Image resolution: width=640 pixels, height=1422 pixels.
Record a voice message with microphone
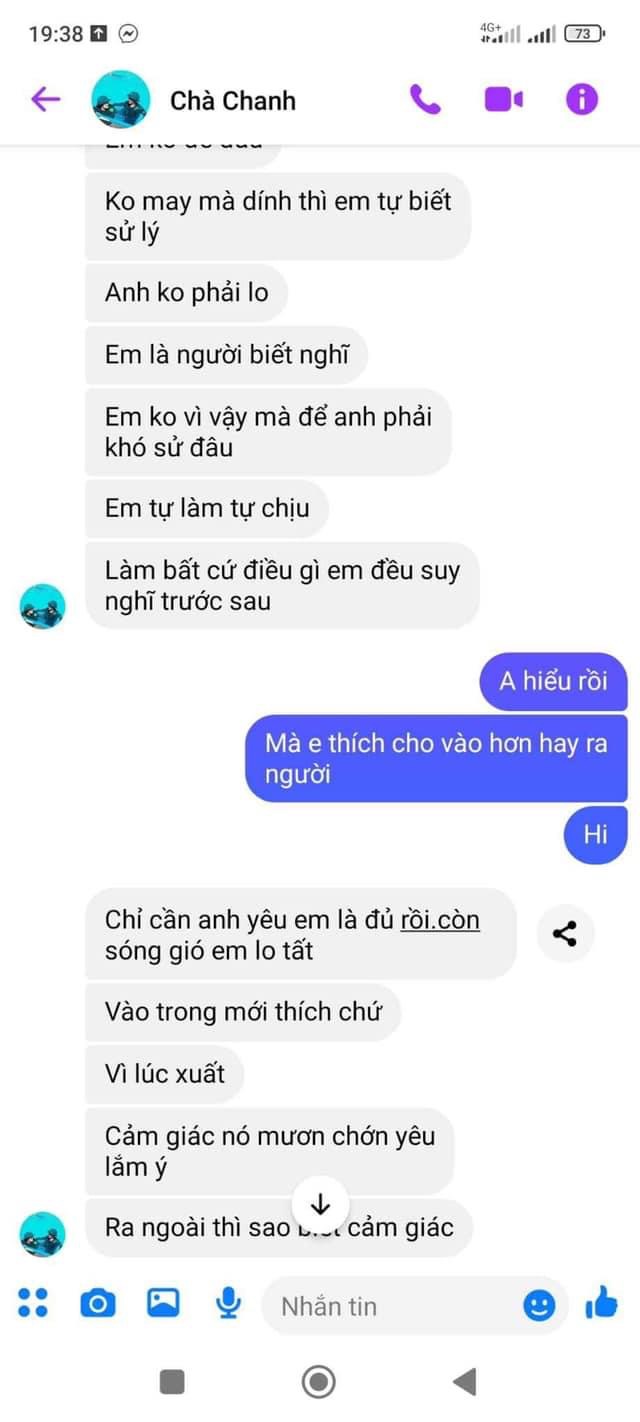click(228, 1302)
